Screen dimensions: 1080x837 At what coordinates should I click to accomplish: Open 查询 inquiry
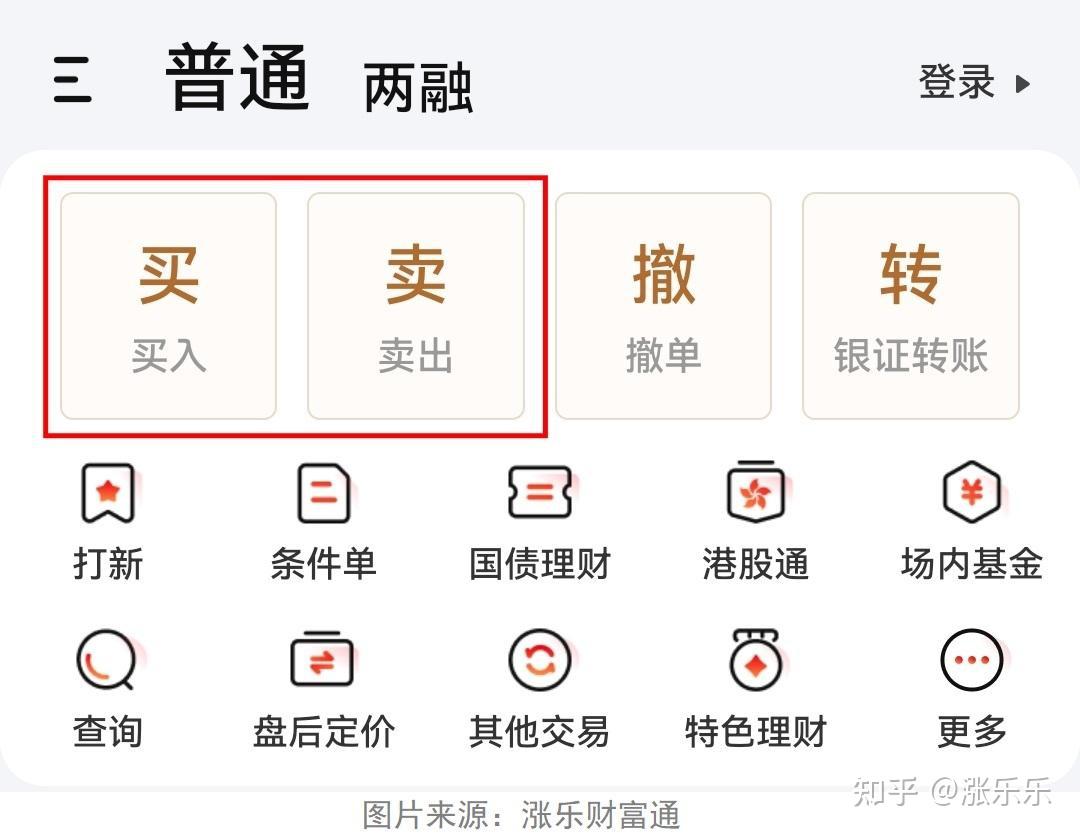click(108, 688)
